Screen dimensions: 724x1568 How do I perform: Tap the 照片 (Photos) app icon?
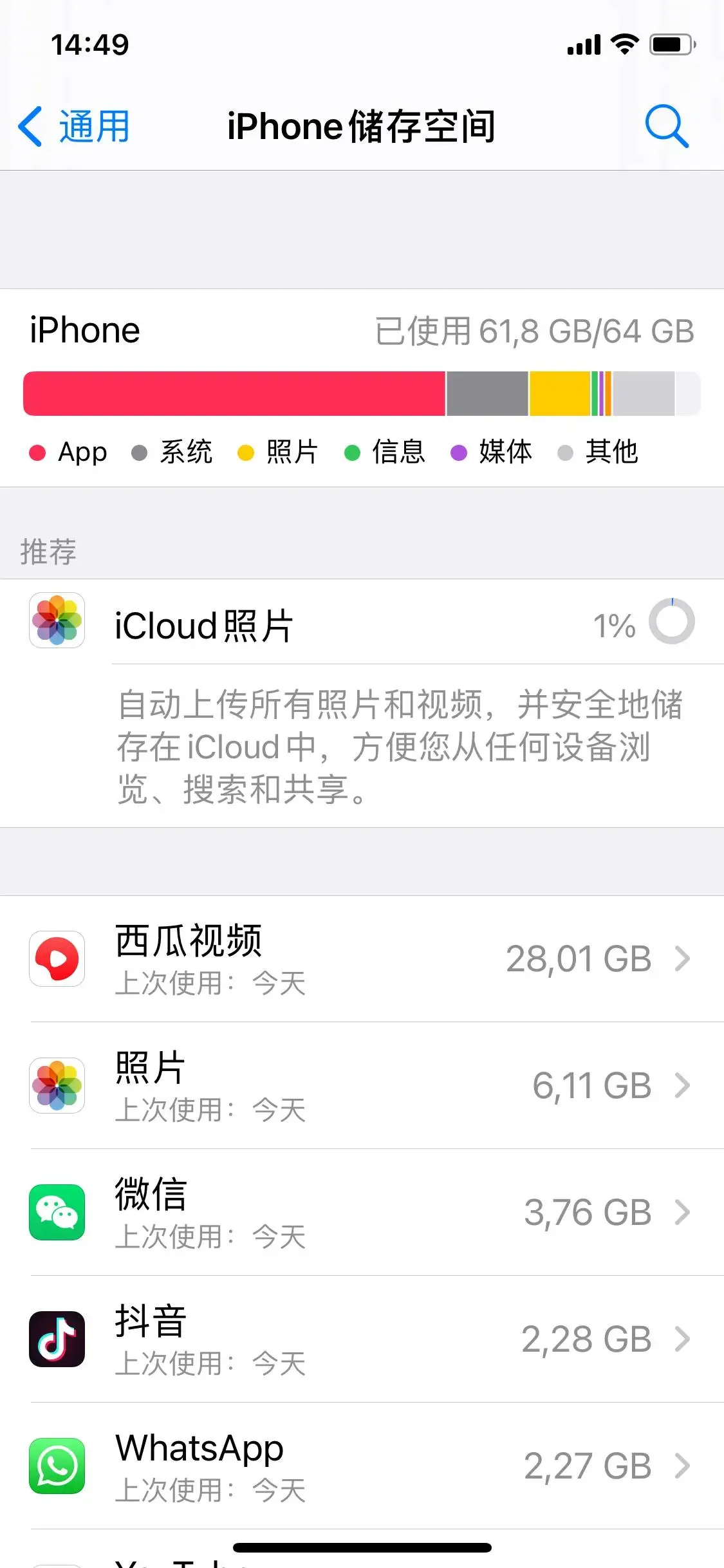(57, 1085)
